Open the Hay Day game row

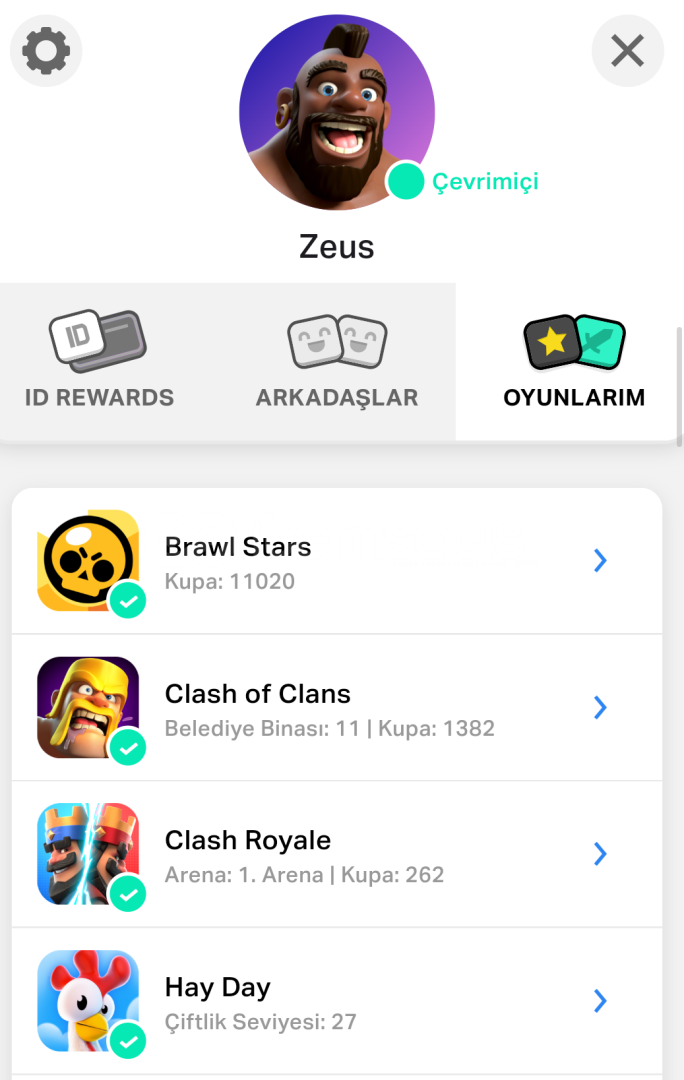pos(337,1001)
